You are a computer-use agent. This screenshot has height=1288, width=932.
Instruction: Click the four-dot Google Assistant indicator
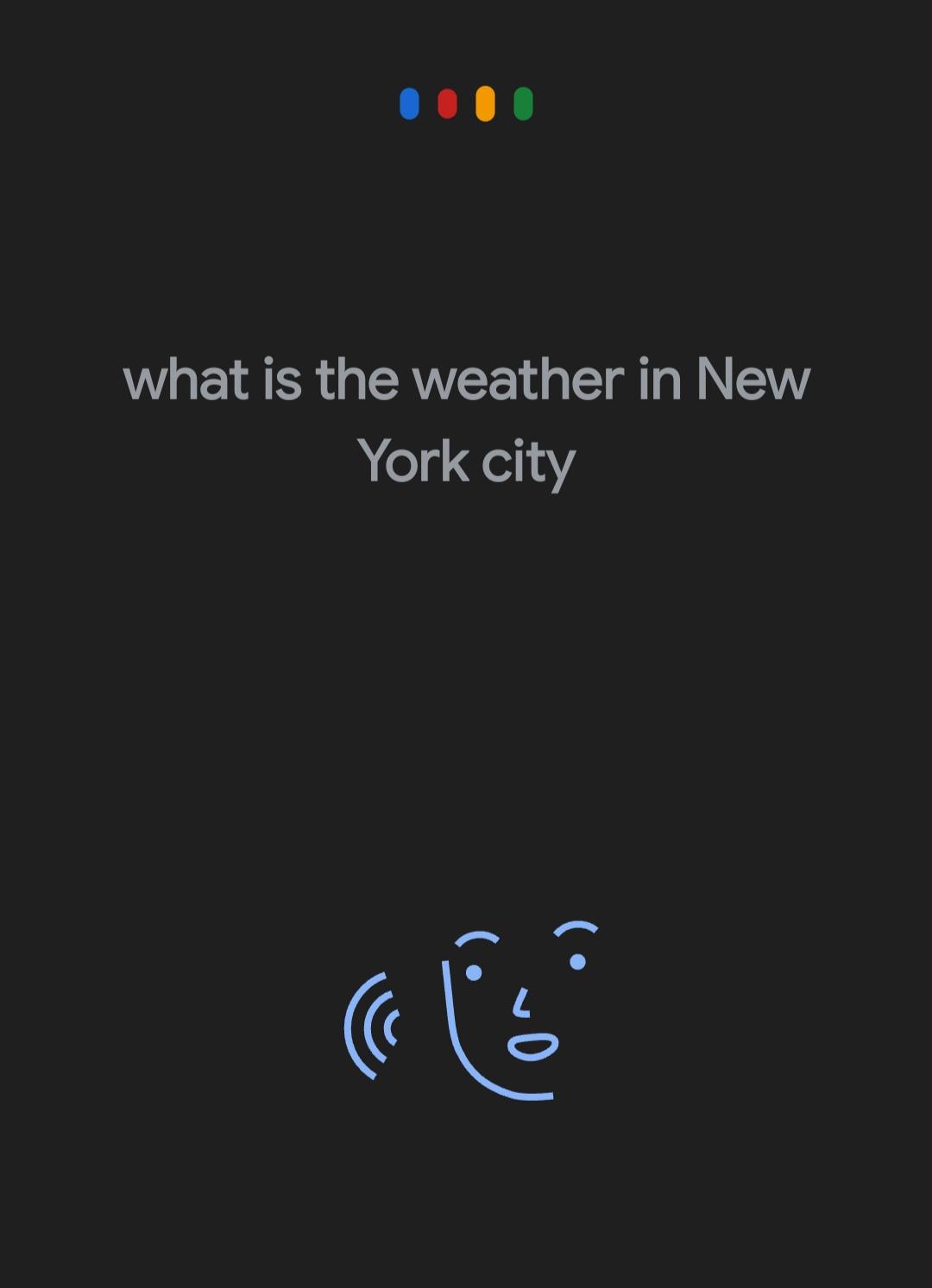pos(466,104)
